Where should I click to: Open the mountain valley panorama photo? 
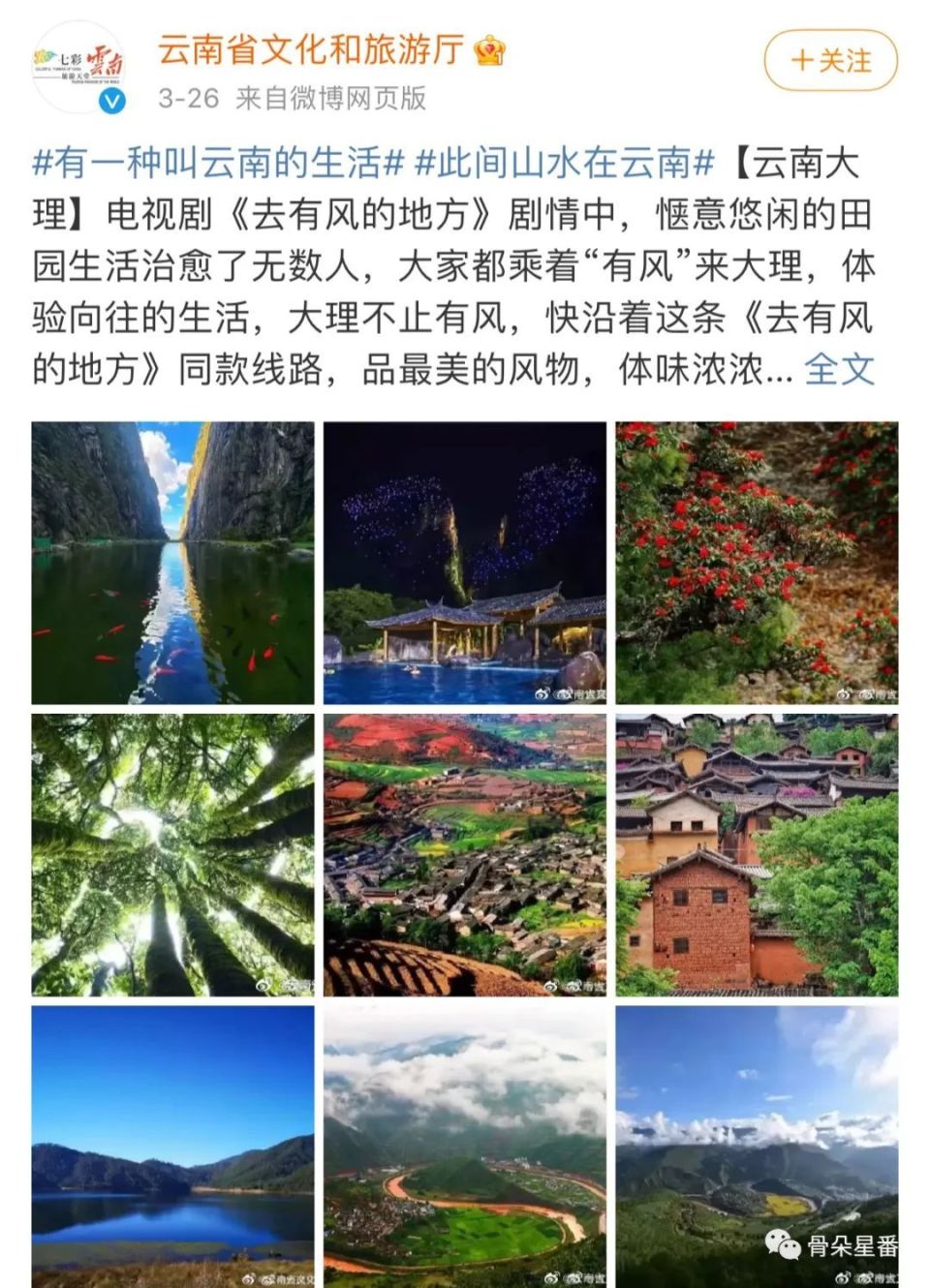click(x=757, y=1147)
